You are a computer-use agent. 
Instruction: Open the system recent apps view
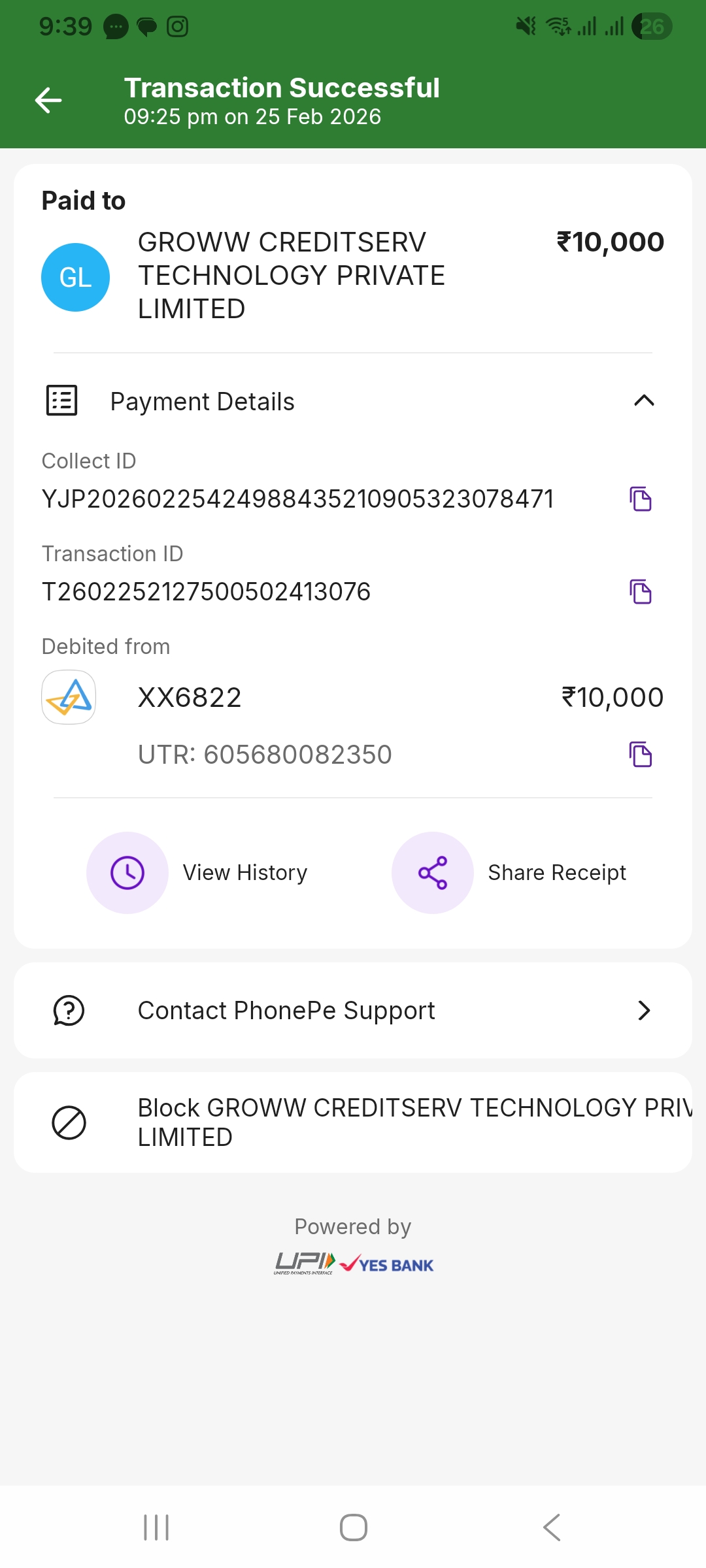[156, 1527]
